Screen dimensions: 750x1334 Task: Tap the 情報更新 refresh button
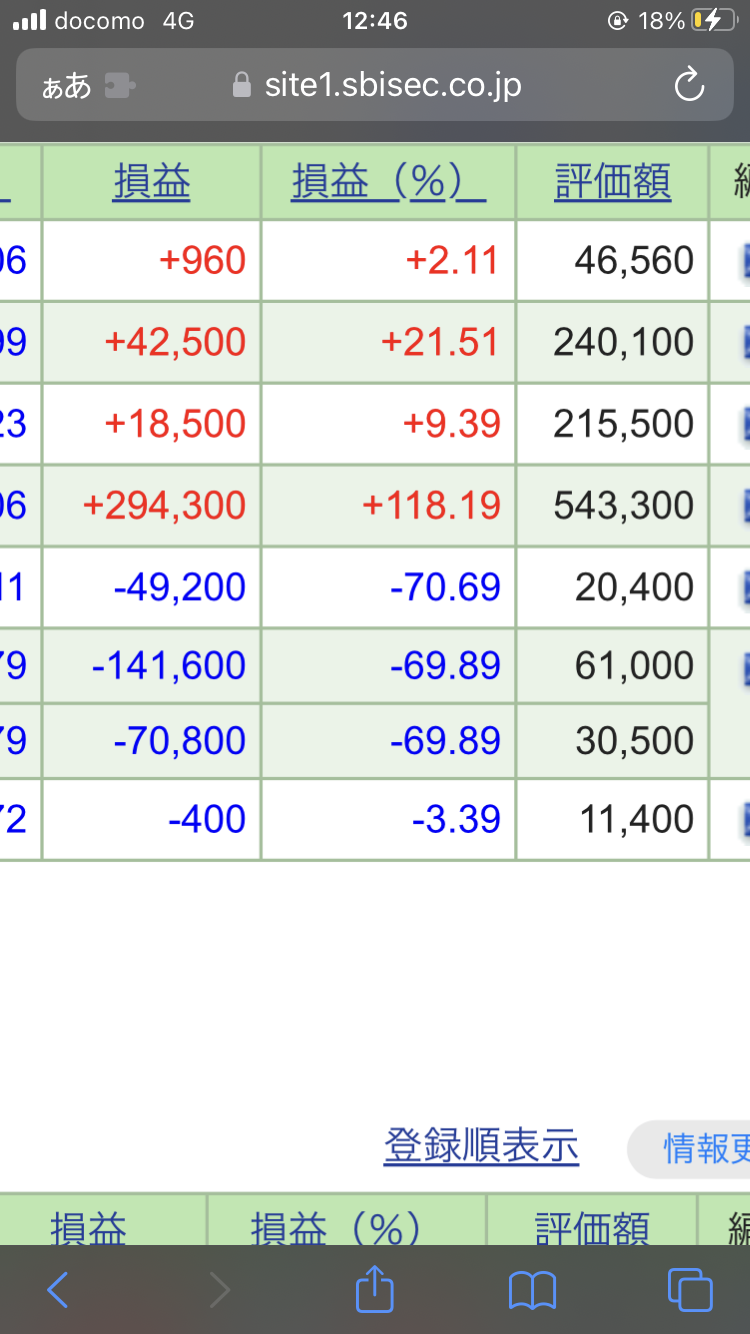pyautogui.click(x=700, y=1149)
